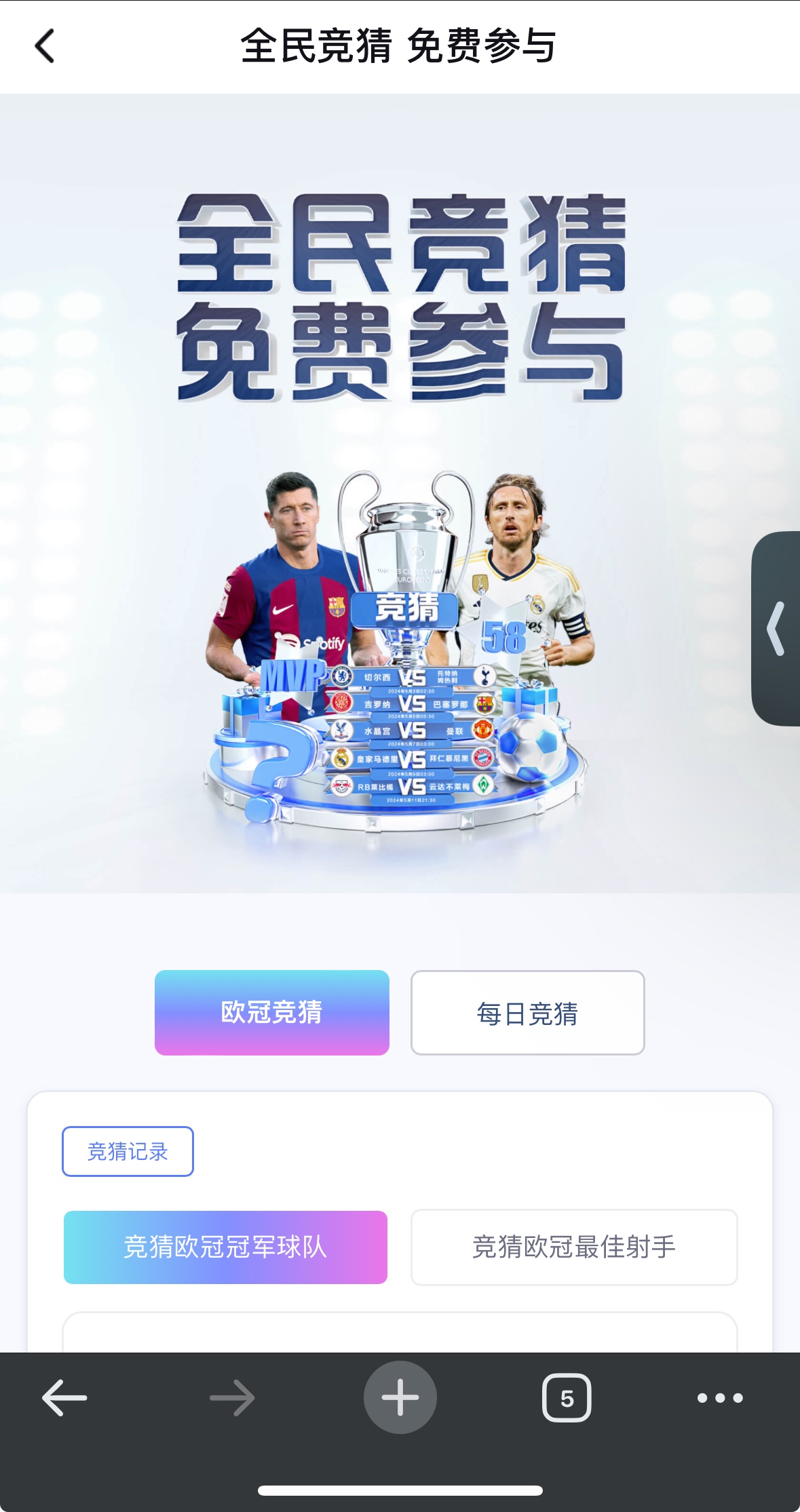Viewport: 800px width, 1512px height.
Task: Tap the browser forward arrow
Action: click(x=232, y=1398)
